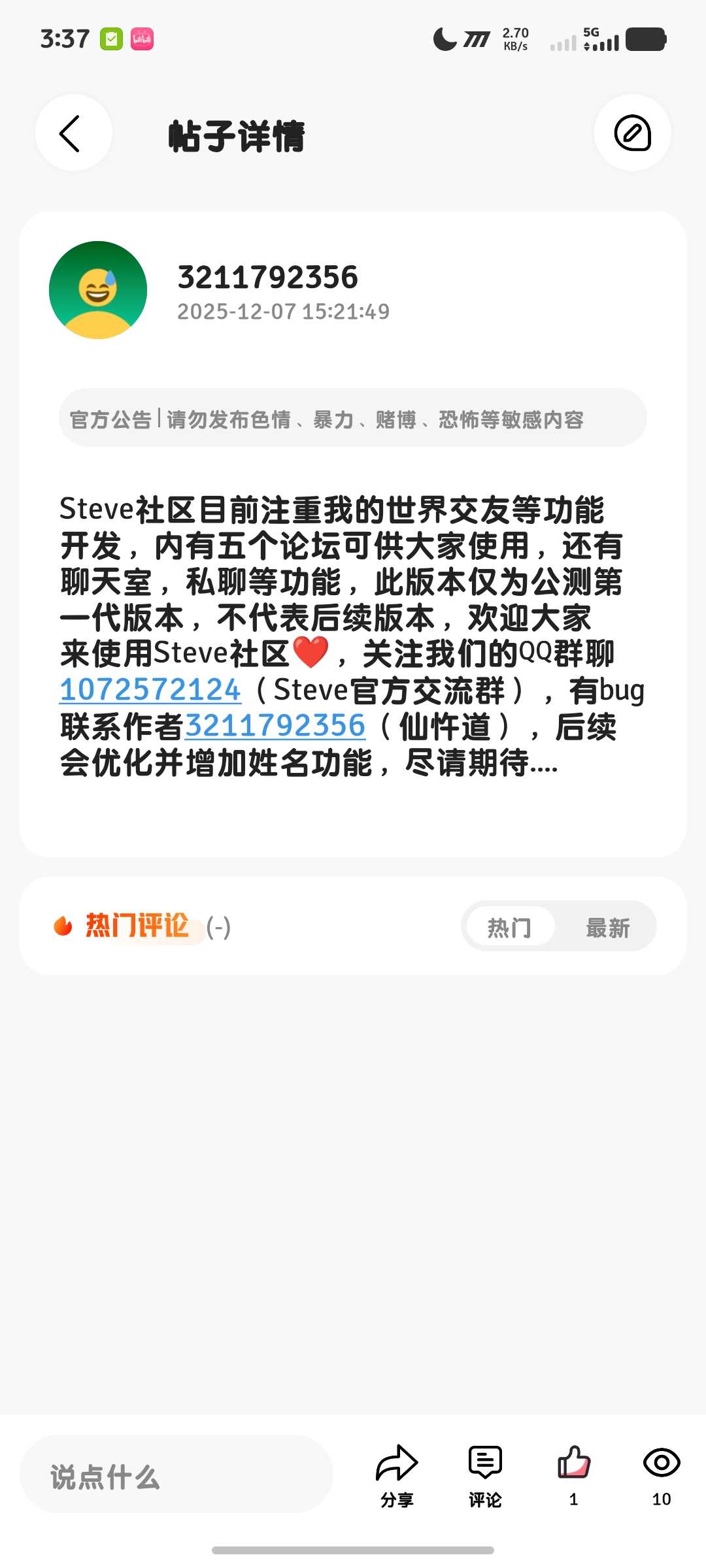Tap the edit pencil icon
Image resolution: width=706 pixels, height=1568 pixels.
pyautogui.click(x=632, y=133)
